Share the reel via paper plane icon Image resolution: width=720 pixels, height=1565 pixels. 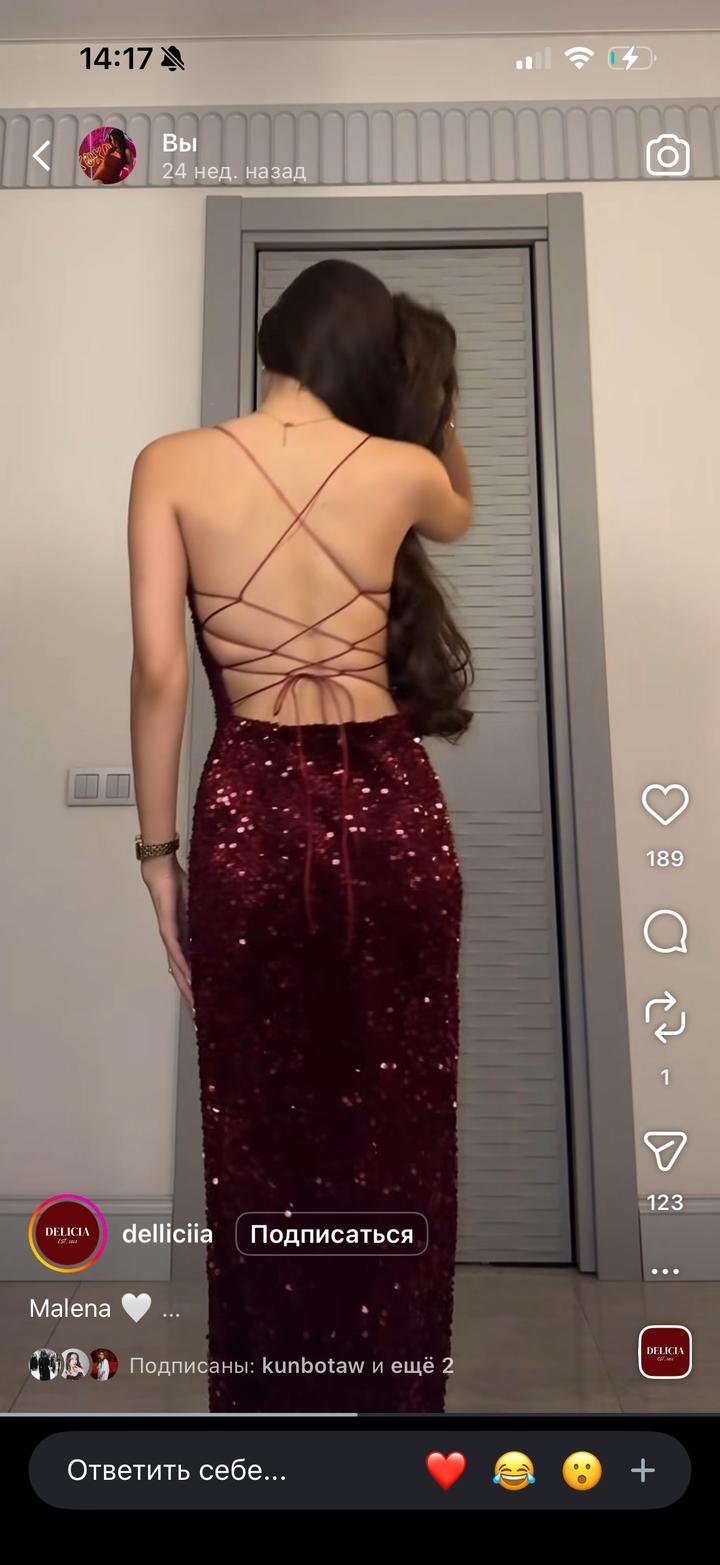click(x=665, y=1152)
